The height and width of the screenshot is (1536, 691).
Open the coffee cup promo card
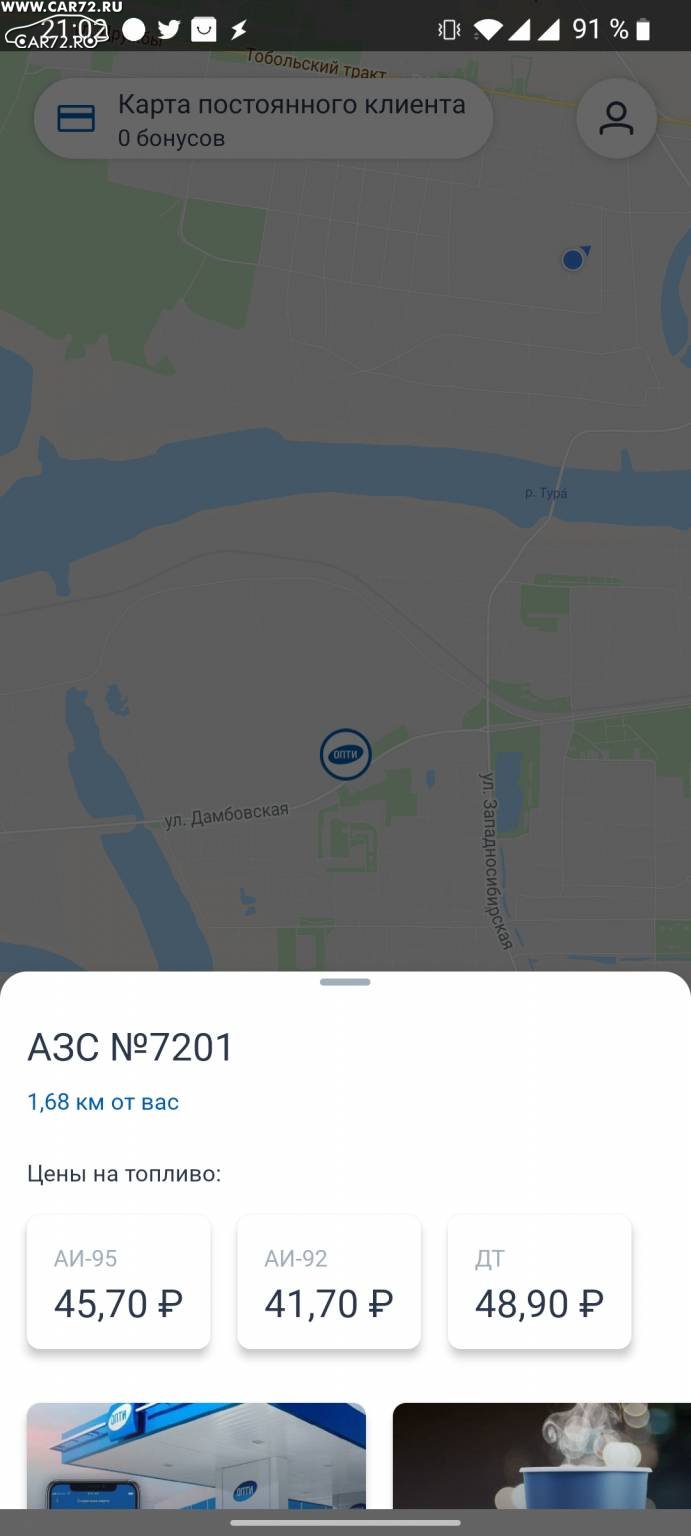[x=541, y=1455]
